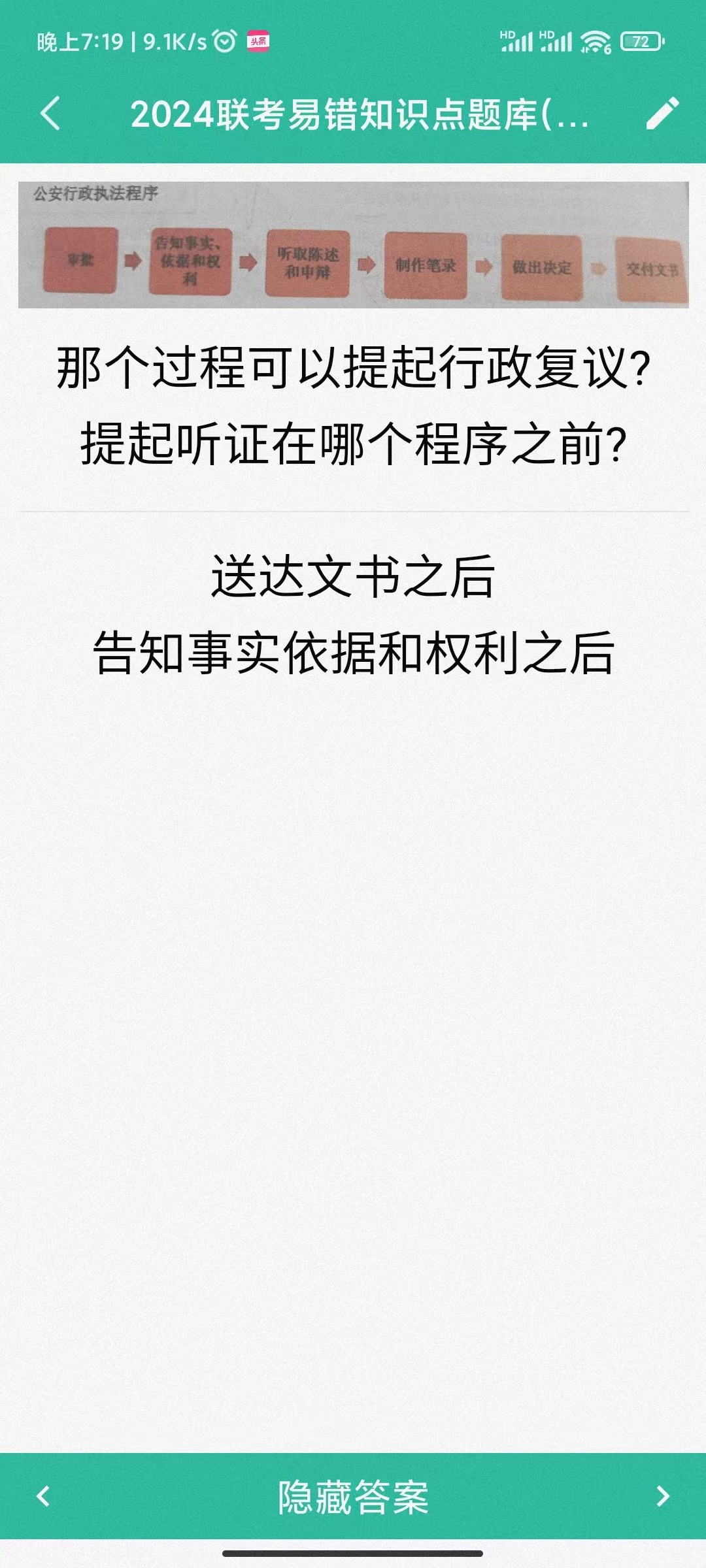The image size is (706, 1568).
Task: Tap 隐藏答案 to hide the answer
Action: coord(353,1496)
